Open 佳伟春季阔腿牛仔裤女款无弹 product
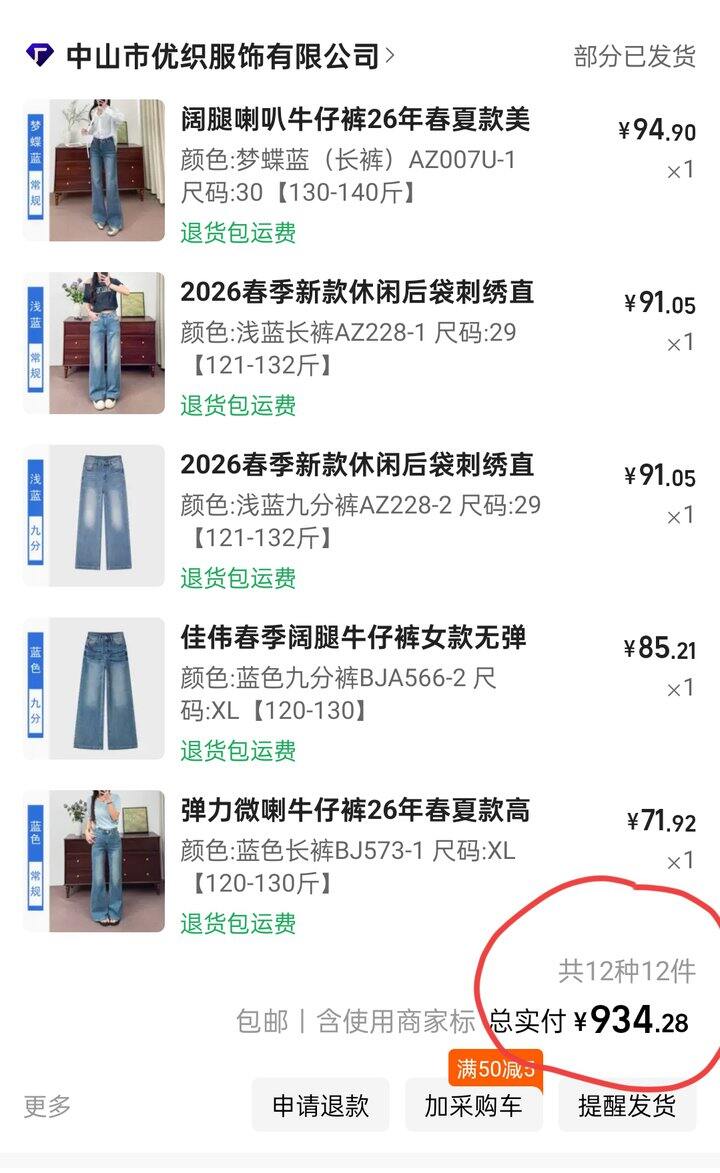 (355, 635)
